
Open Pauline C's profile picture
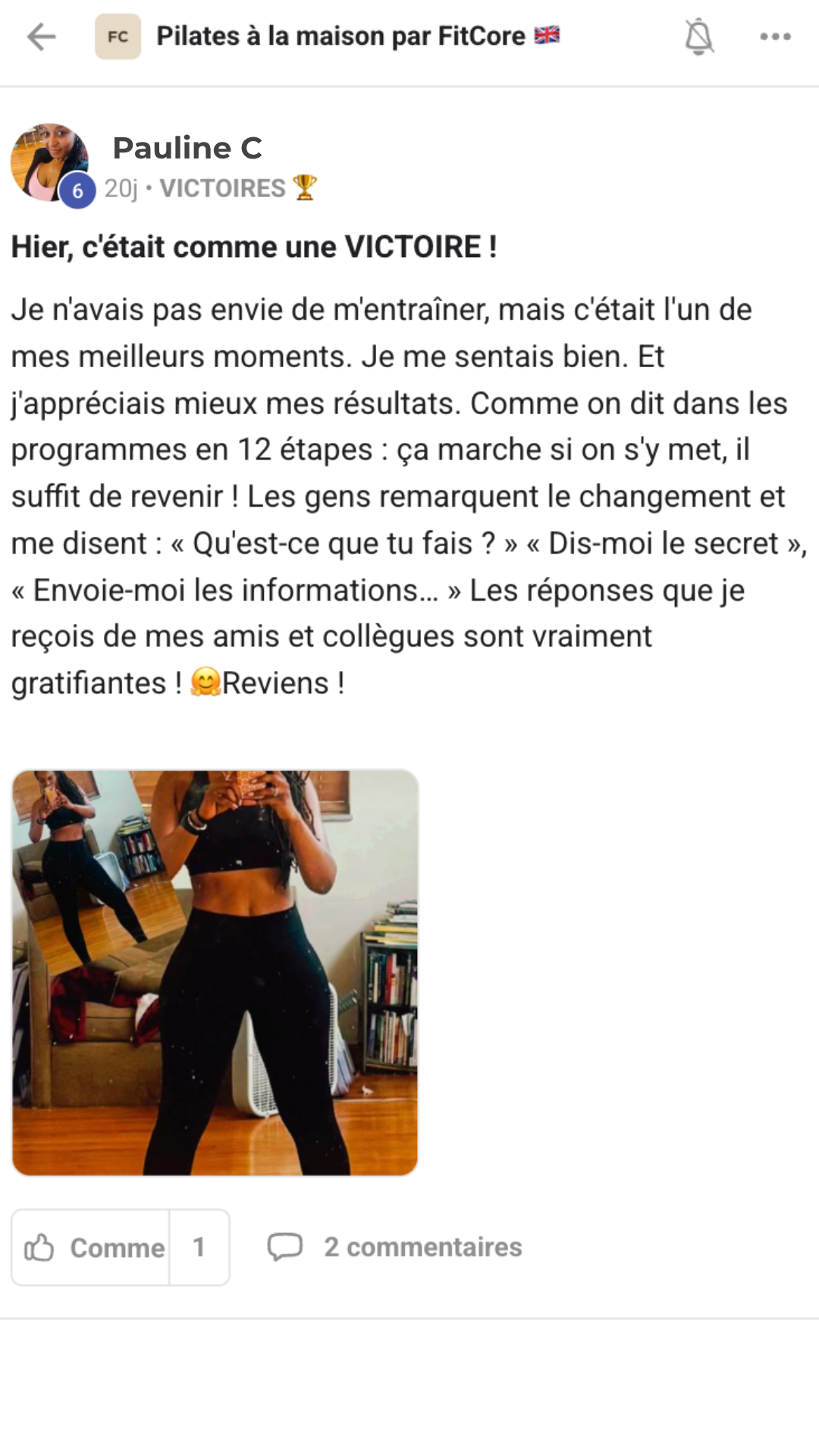click(x=49, y=162)
